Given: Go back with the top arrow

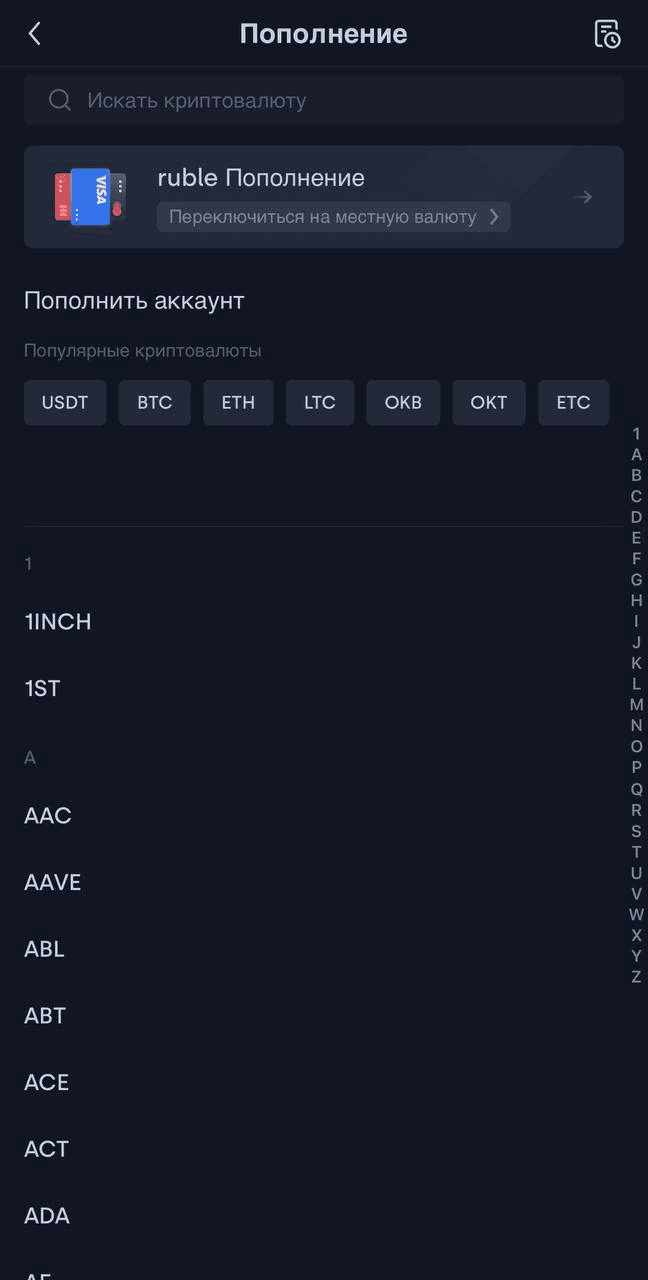Looking at the screenshot, I should pyautogui.click(x=34, y=34).
